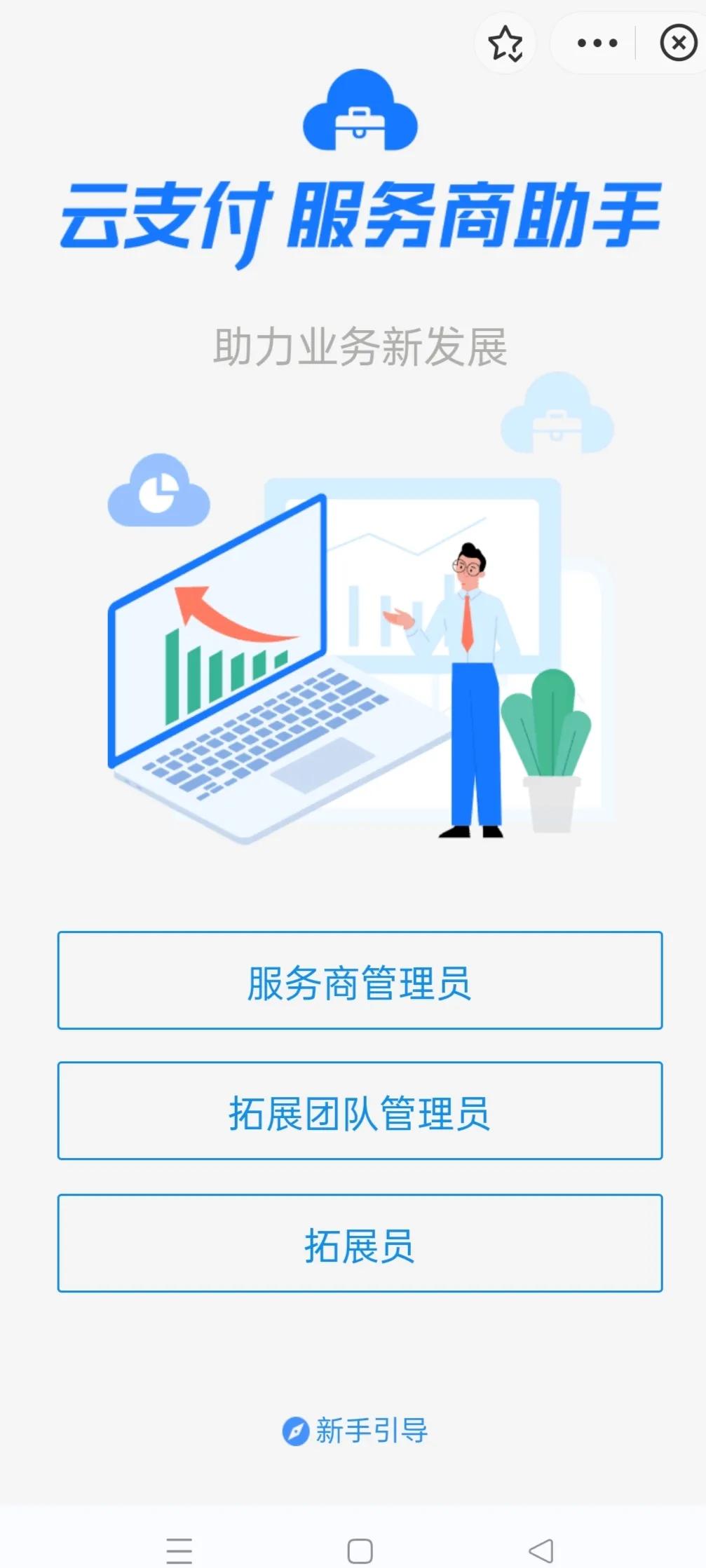Image resolution: width=706 pixels, height=1568 pixels.
Task: Open the 新手引导 beginner guide
Action: [356, 1431]
